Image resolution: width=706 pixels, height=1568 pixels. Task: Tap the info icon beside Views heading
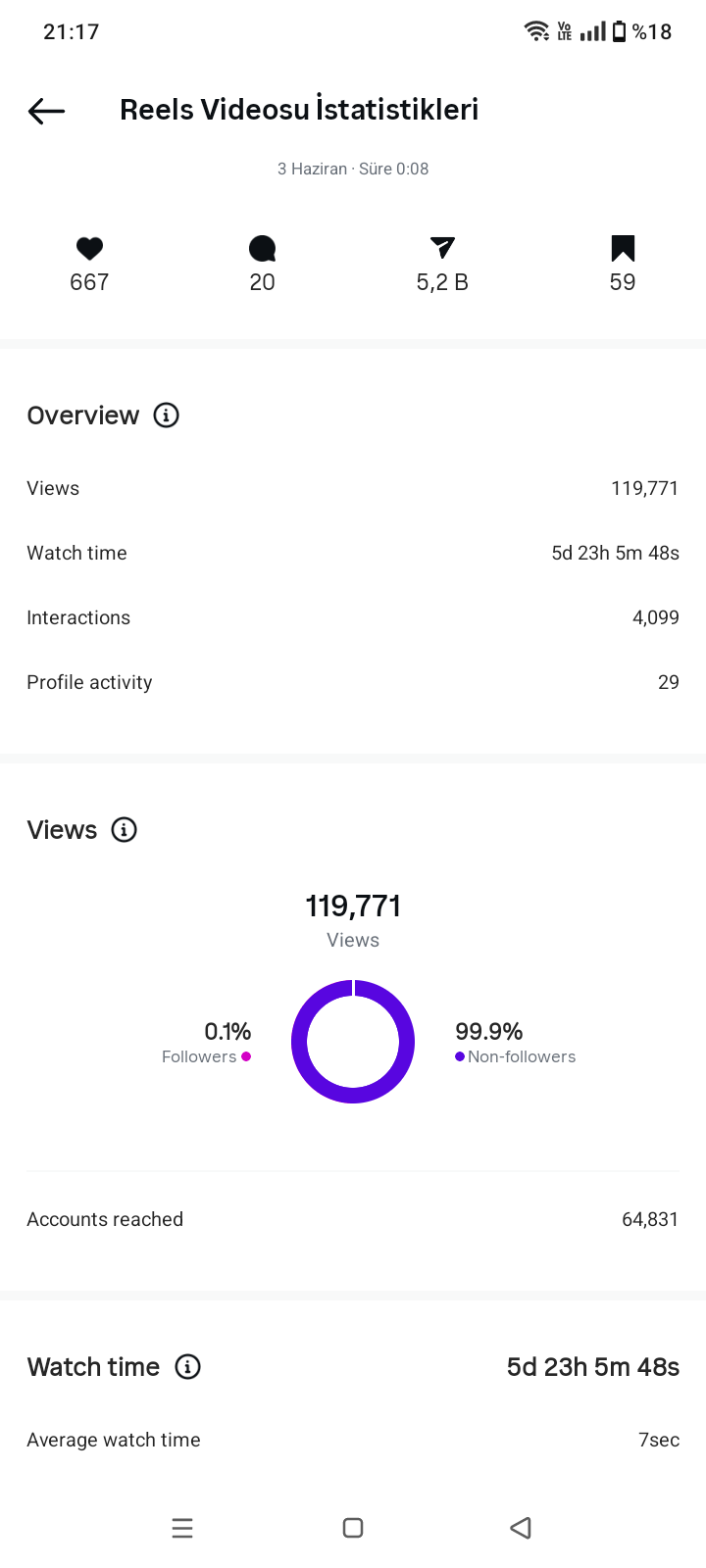(x=124, y=830)
